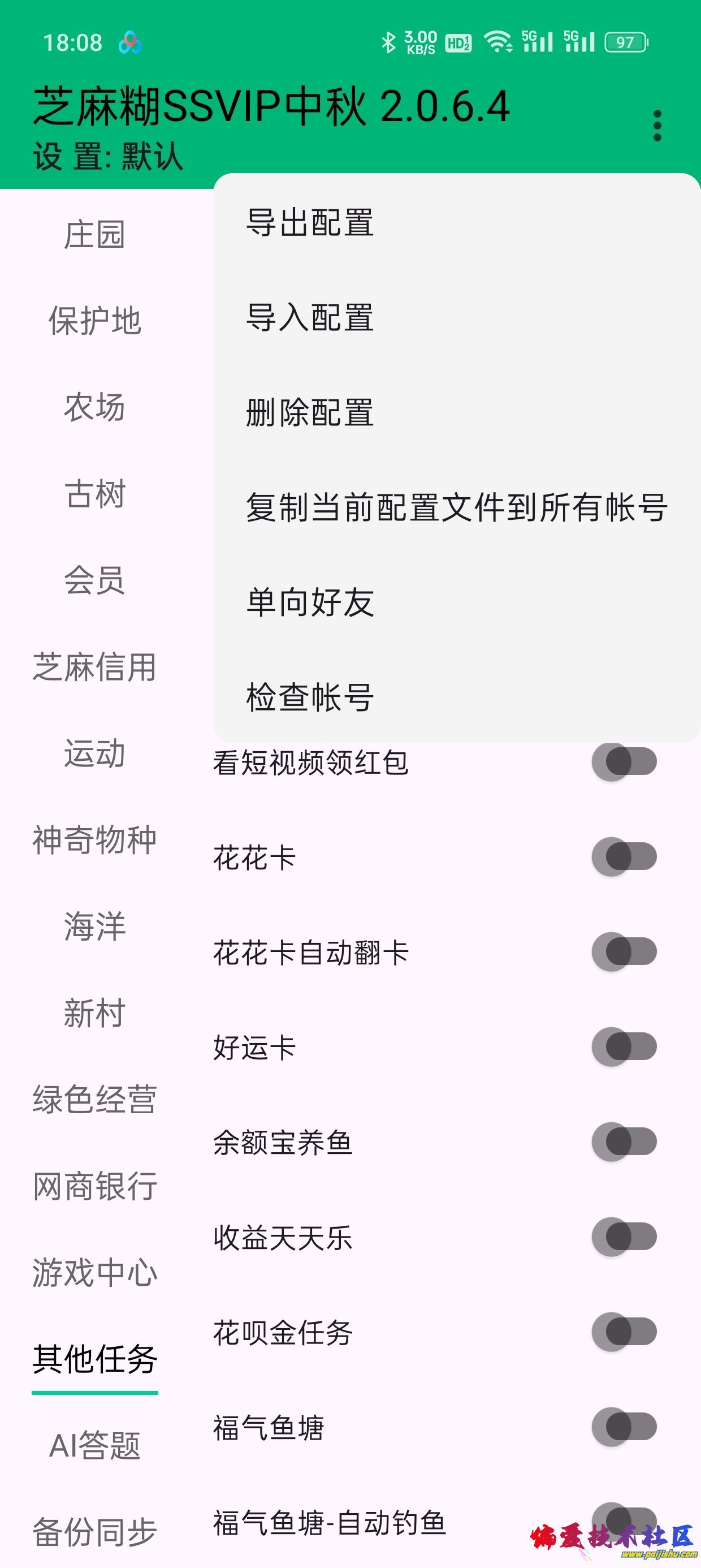Choose 导入配置 option
Viewport: 701px width, 1568px height.
click(310, 317)
